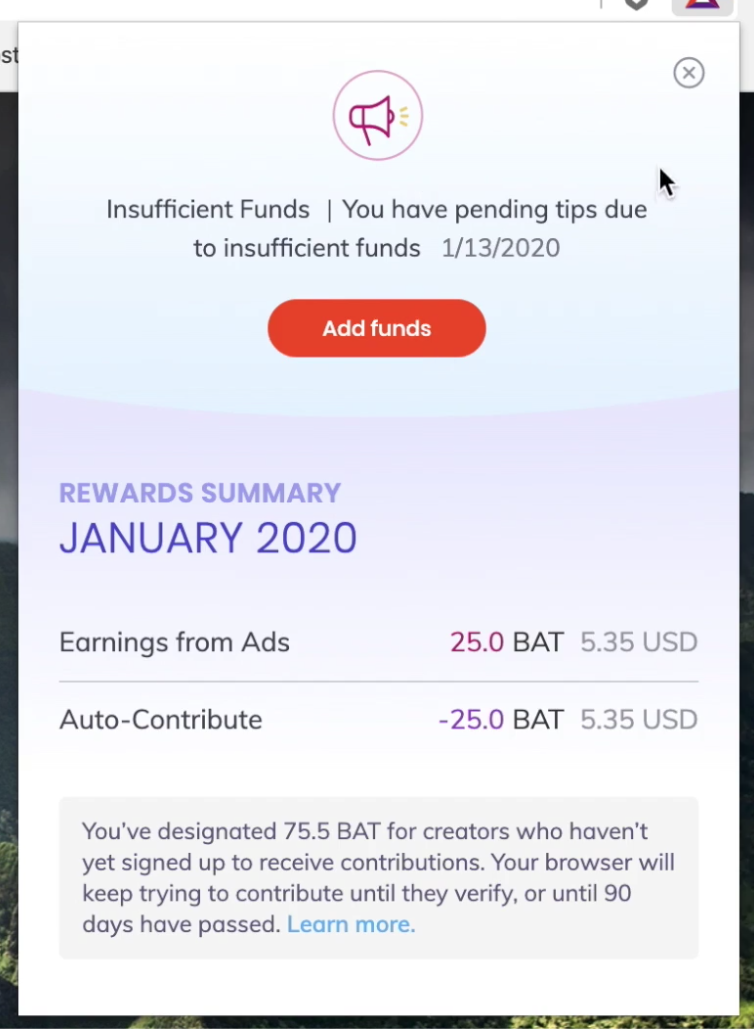The image size is (754, 1029).
Task: Click the Earnings from Ads row
Action: pyautogui.click(x=174, y=642)
